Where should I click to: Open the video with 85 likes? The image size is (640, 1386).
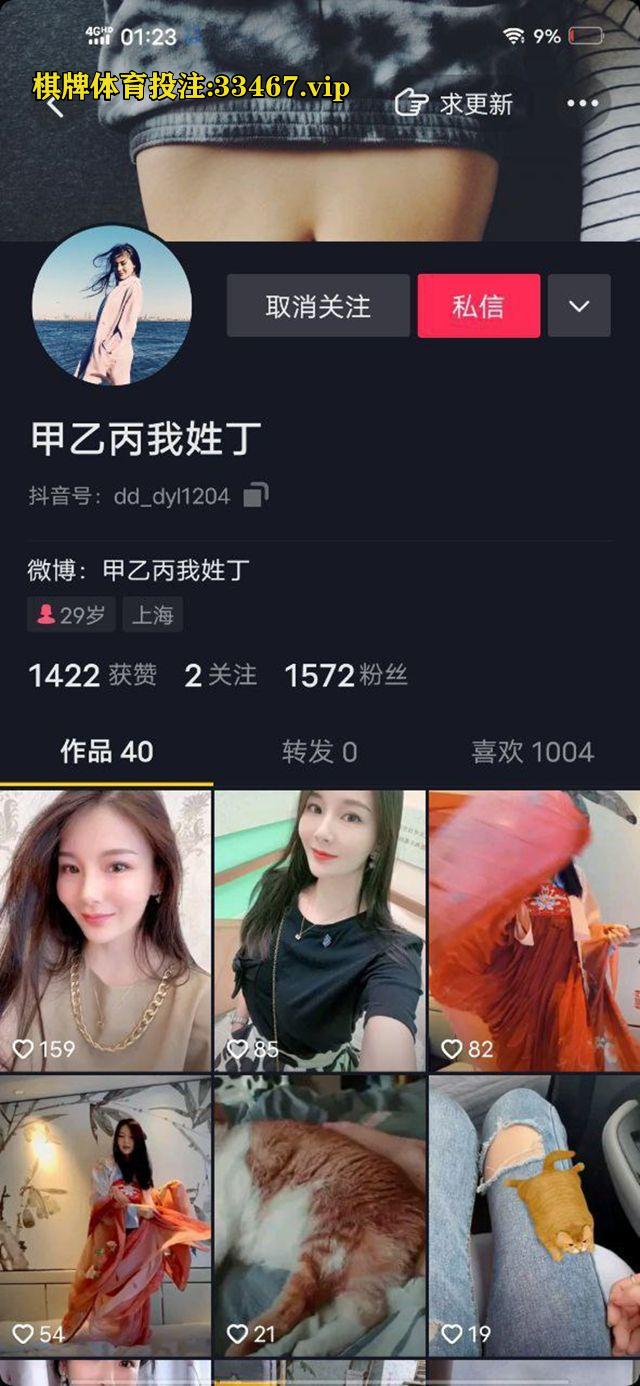(x=319, y=930)
